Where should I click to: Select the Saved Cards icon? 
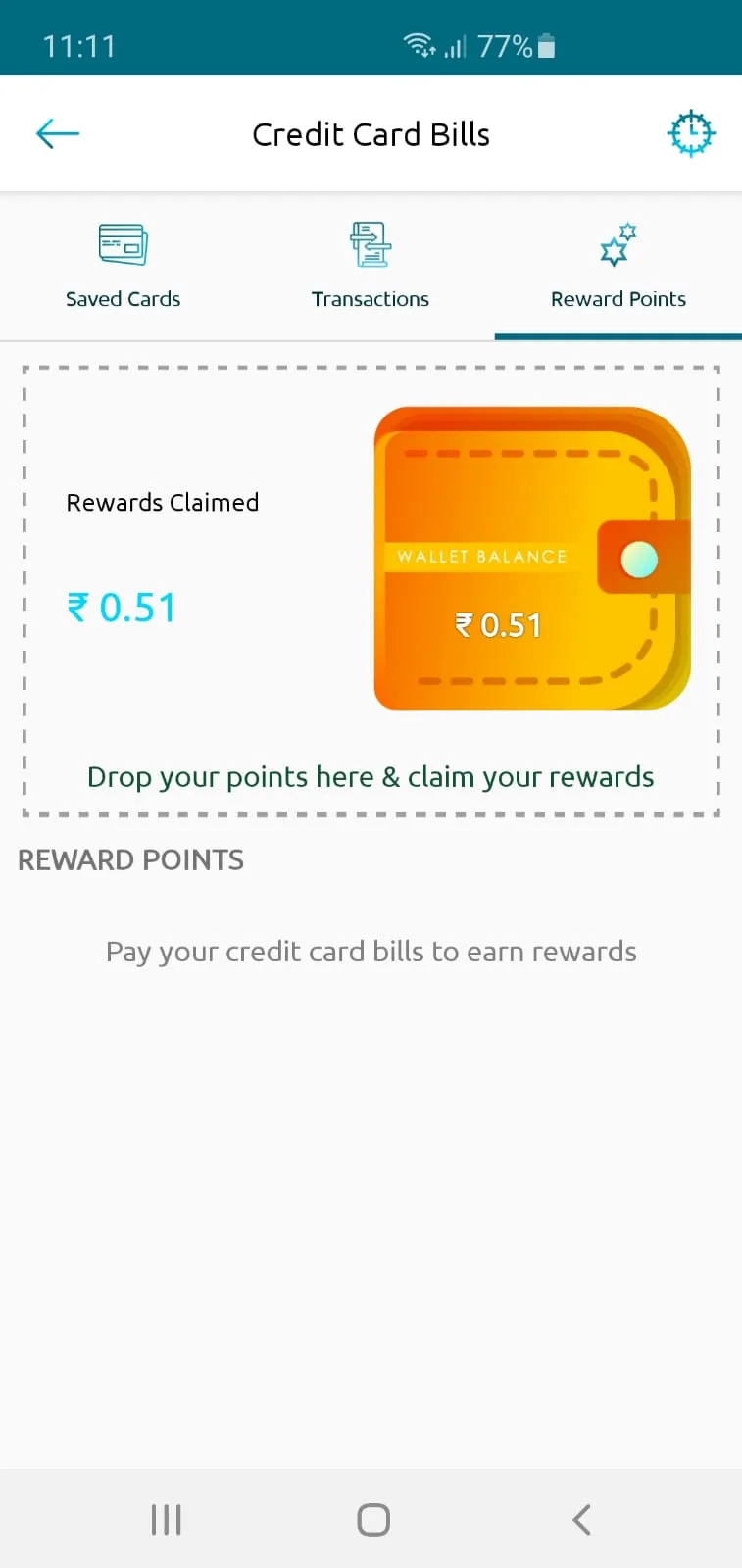[123, 244]
